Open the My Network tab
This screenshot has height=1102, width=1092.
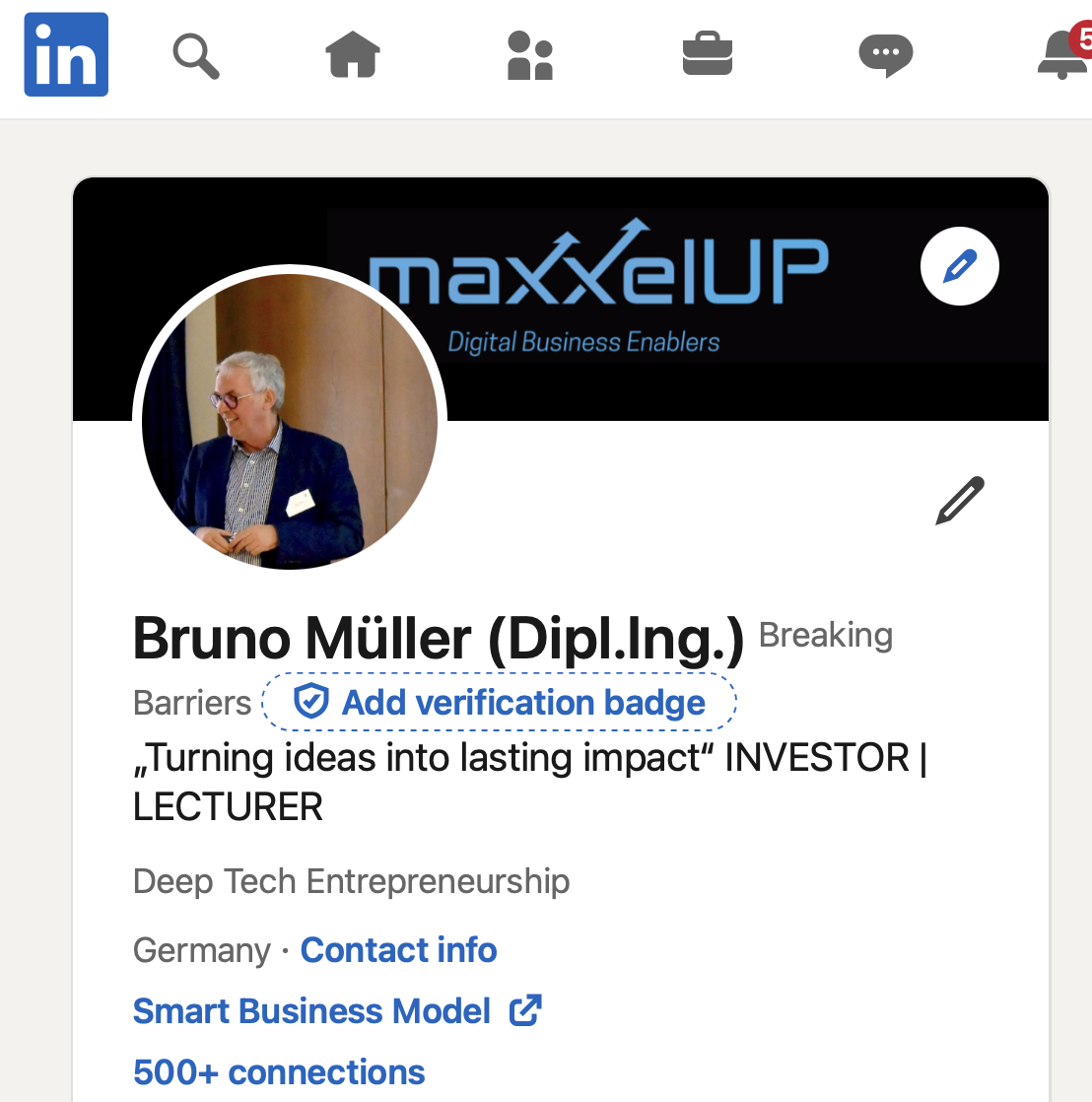point(530,55)
